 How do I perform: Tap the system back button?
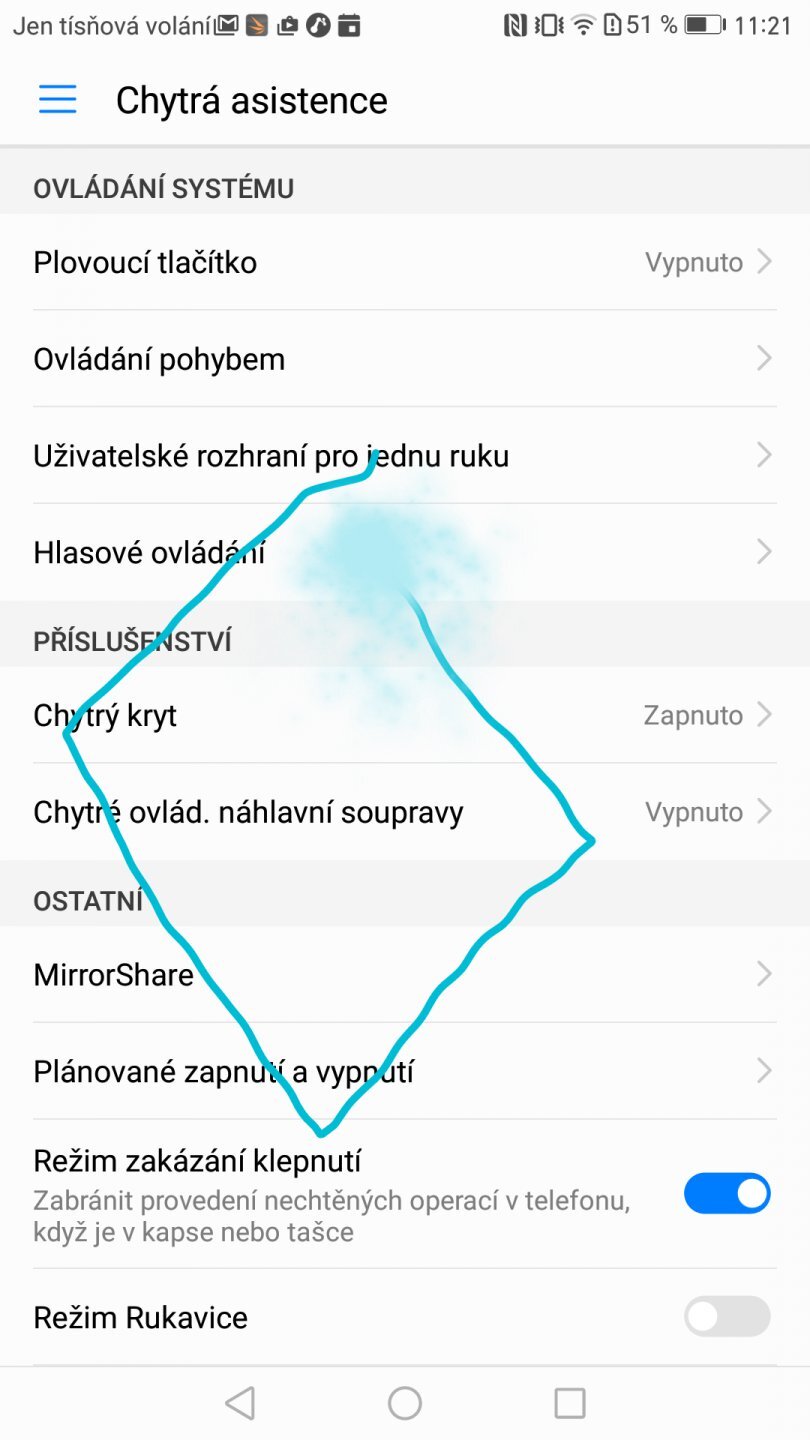240,1403
